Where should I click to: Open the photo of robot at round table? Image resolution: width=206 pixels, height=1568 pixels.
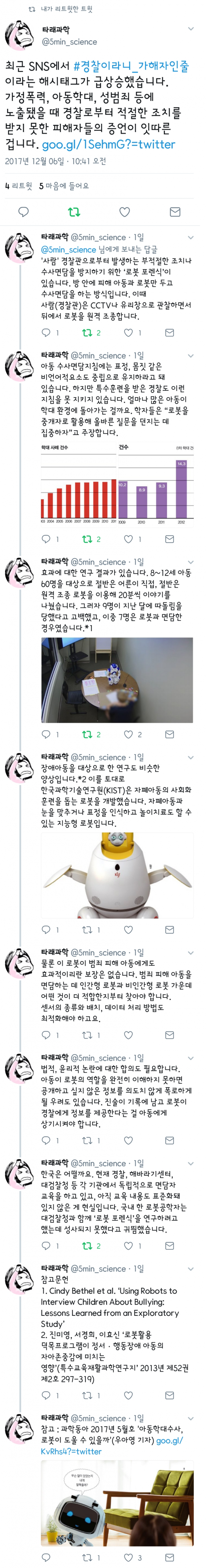point(117,680)
